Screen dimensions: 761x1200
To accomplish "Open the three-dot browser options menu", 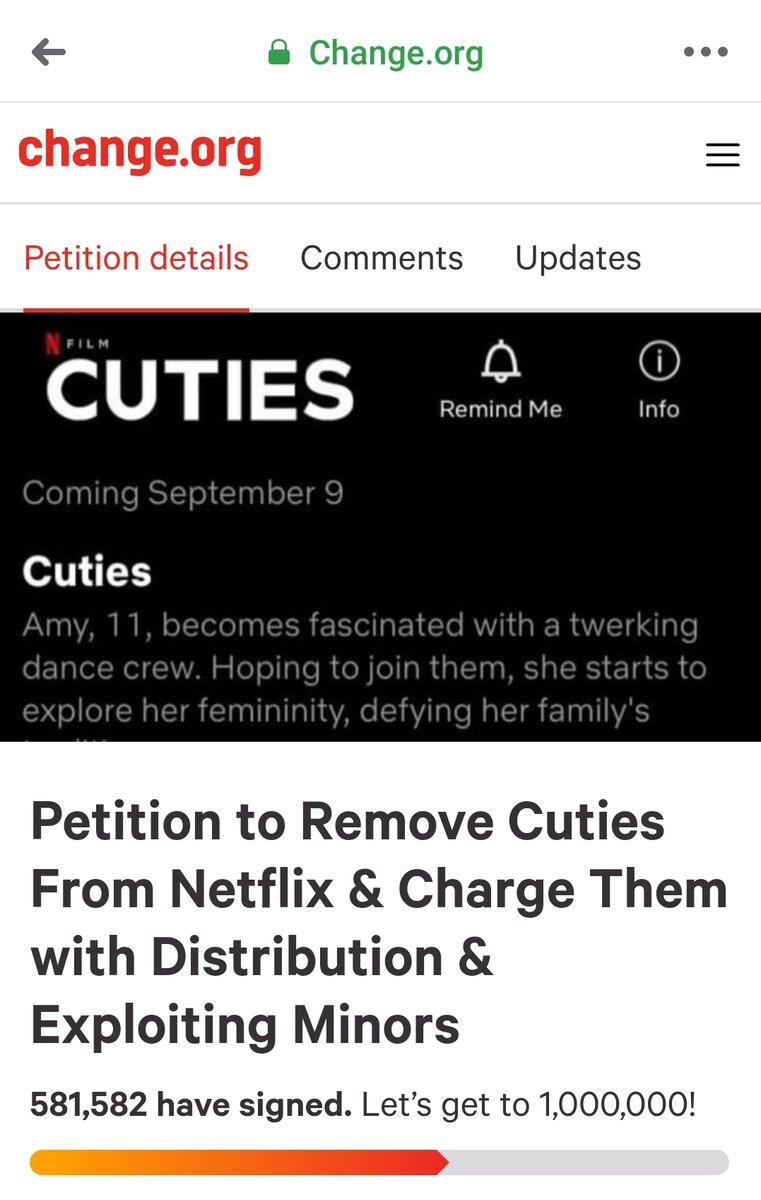I will pos(706,52).
